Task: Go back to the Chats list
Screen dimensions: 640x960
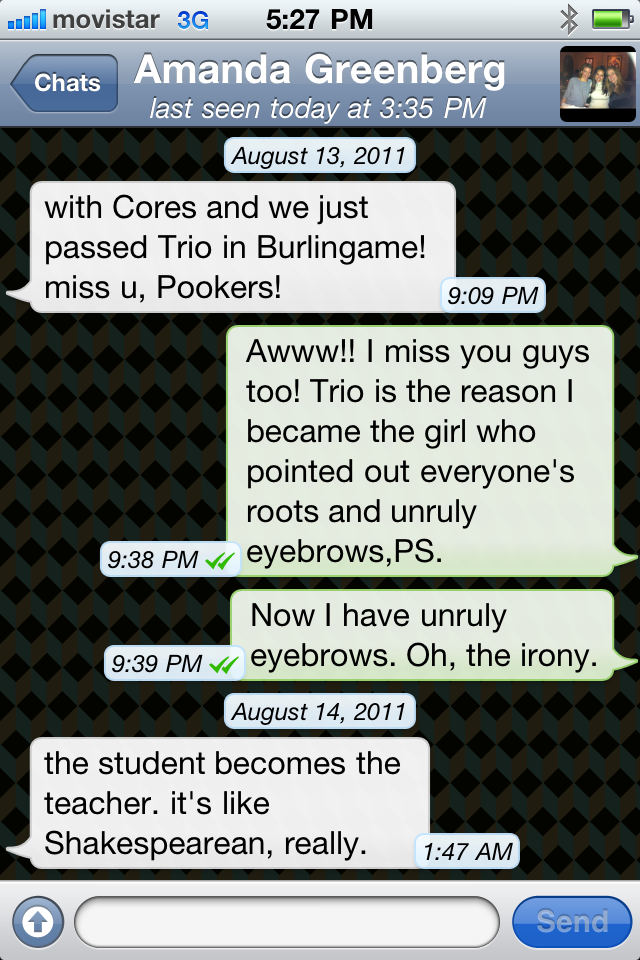Action: click(x=66, y=84)
